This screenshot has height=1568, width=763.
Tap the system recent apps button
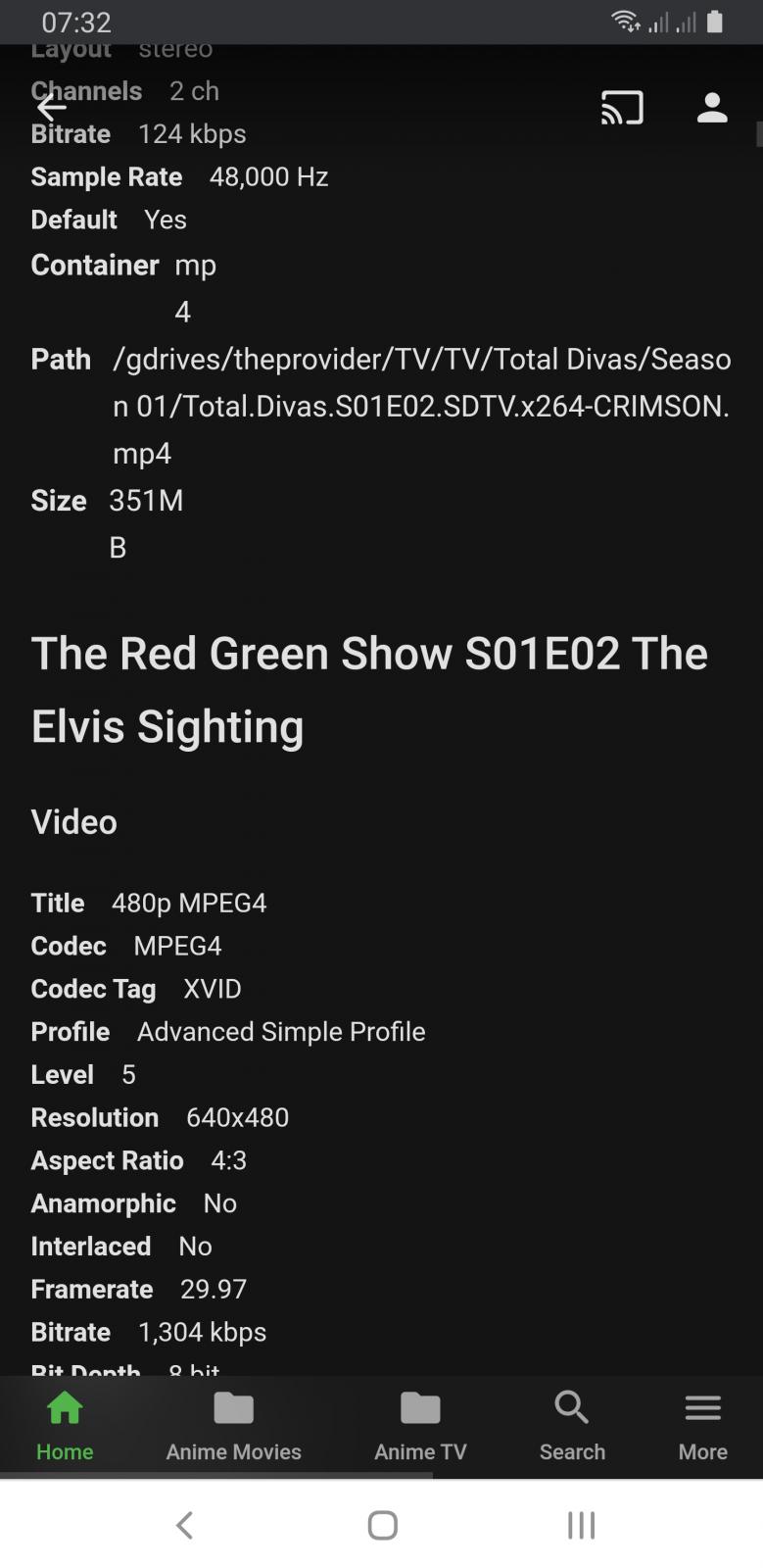coord(581,1524)
